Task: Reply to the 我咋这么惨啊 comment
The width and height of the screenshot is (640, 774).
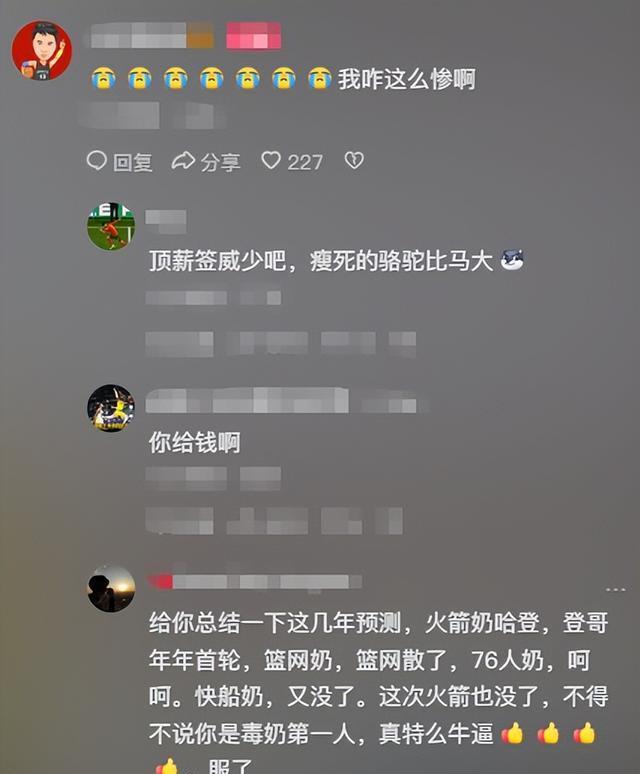Action: [120, 161]
